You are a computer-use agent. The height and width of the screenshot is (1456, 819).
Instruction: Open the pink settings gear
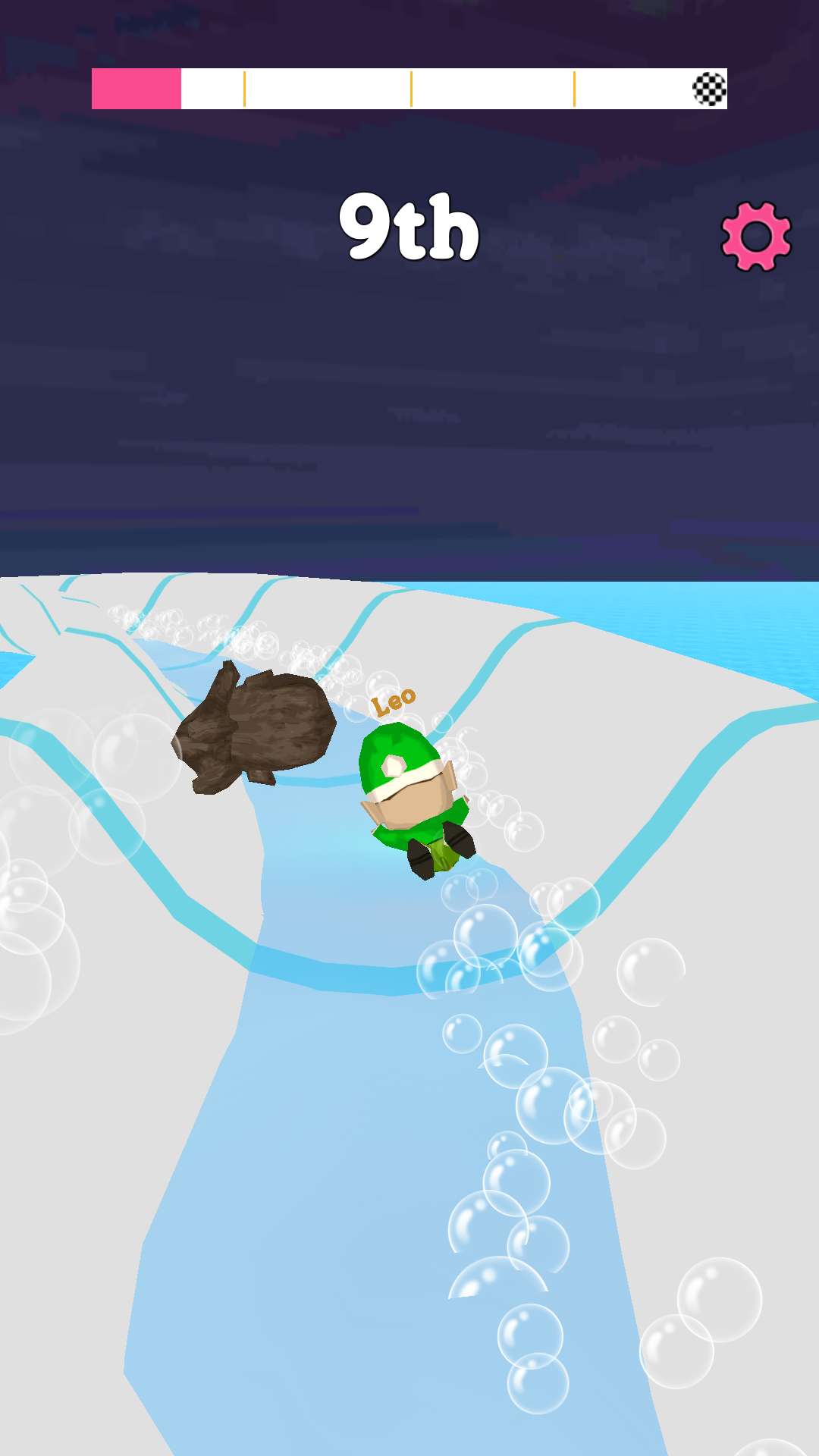[756, 236]
